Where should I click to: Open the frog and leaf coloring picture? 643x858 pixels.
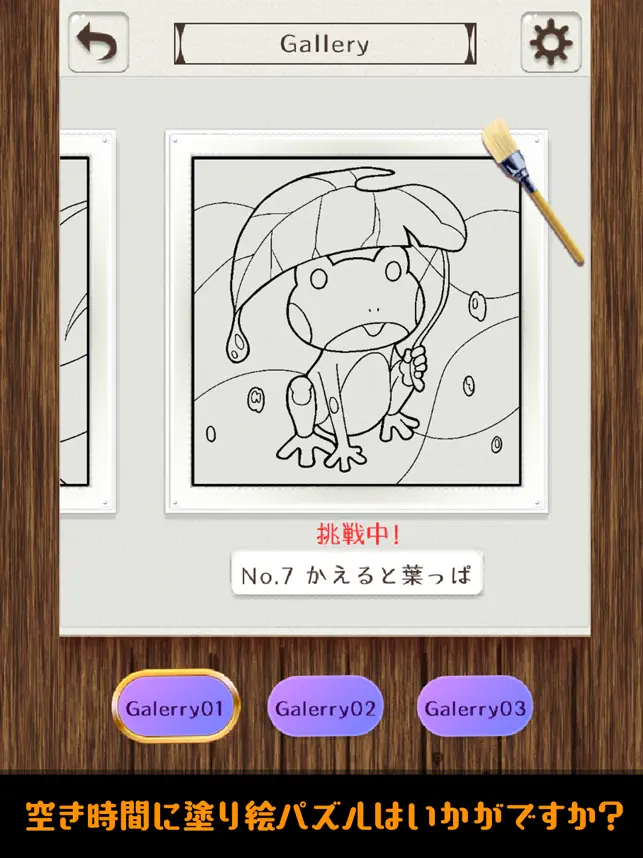pyautogui.click(x=356, y=321)
